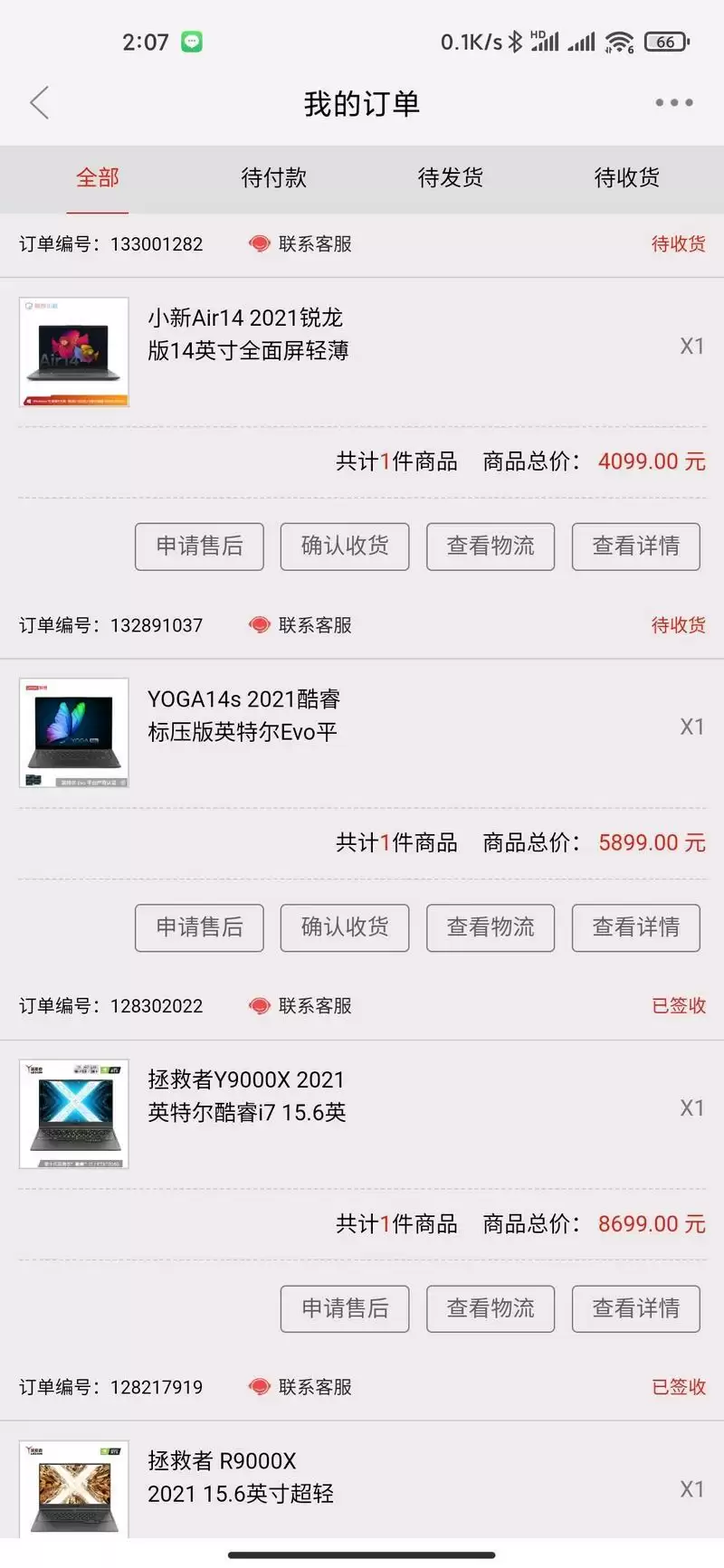This screenshot has height=1568, width=724.
Task: Contact 联系客服 for order 133001282
Action: [x=301, y=244]
